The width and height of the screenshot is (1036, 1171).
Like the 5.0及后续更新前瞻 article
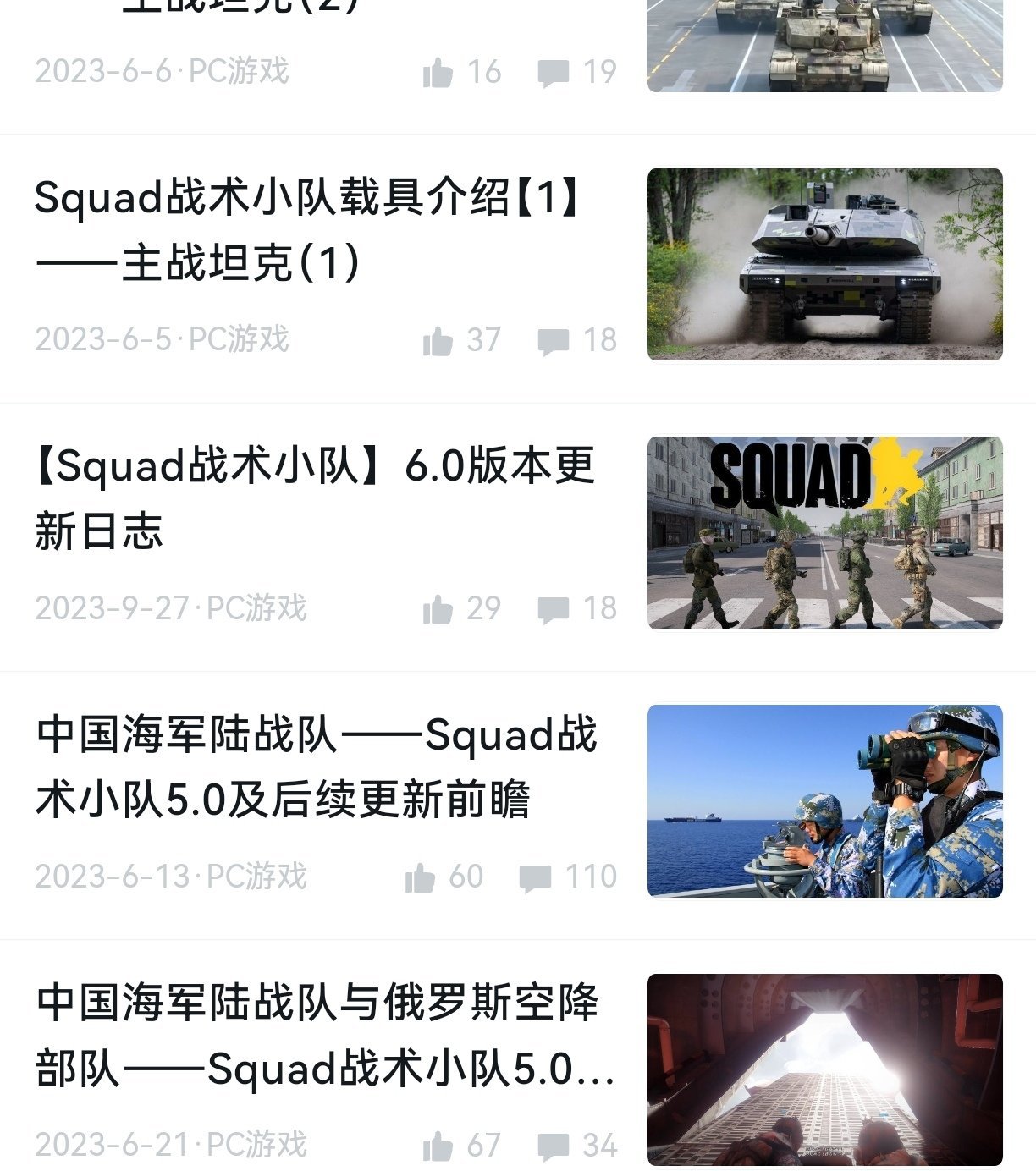coord(420,877)
